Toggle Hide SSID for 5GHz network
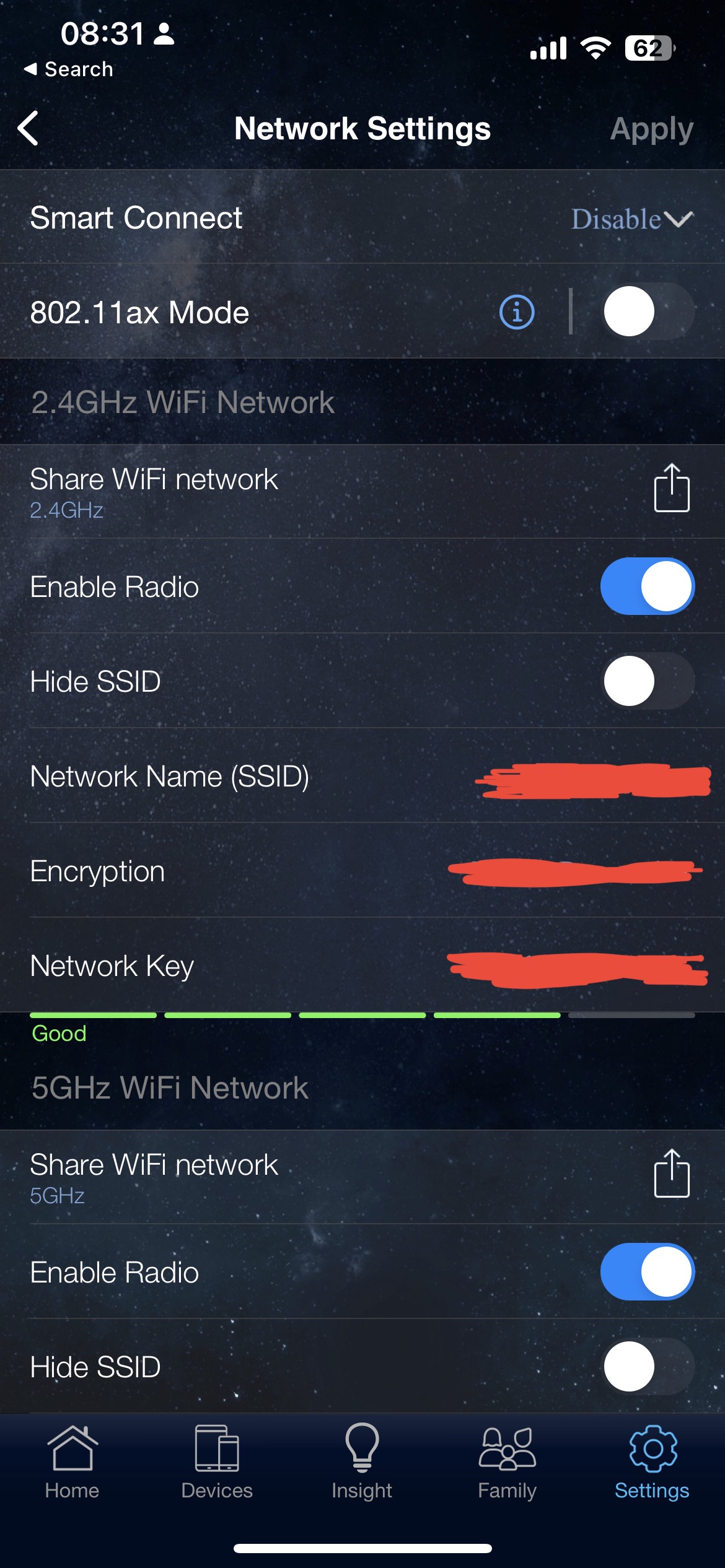Viewport: 725px width, 1568px height. [648, 1366]
